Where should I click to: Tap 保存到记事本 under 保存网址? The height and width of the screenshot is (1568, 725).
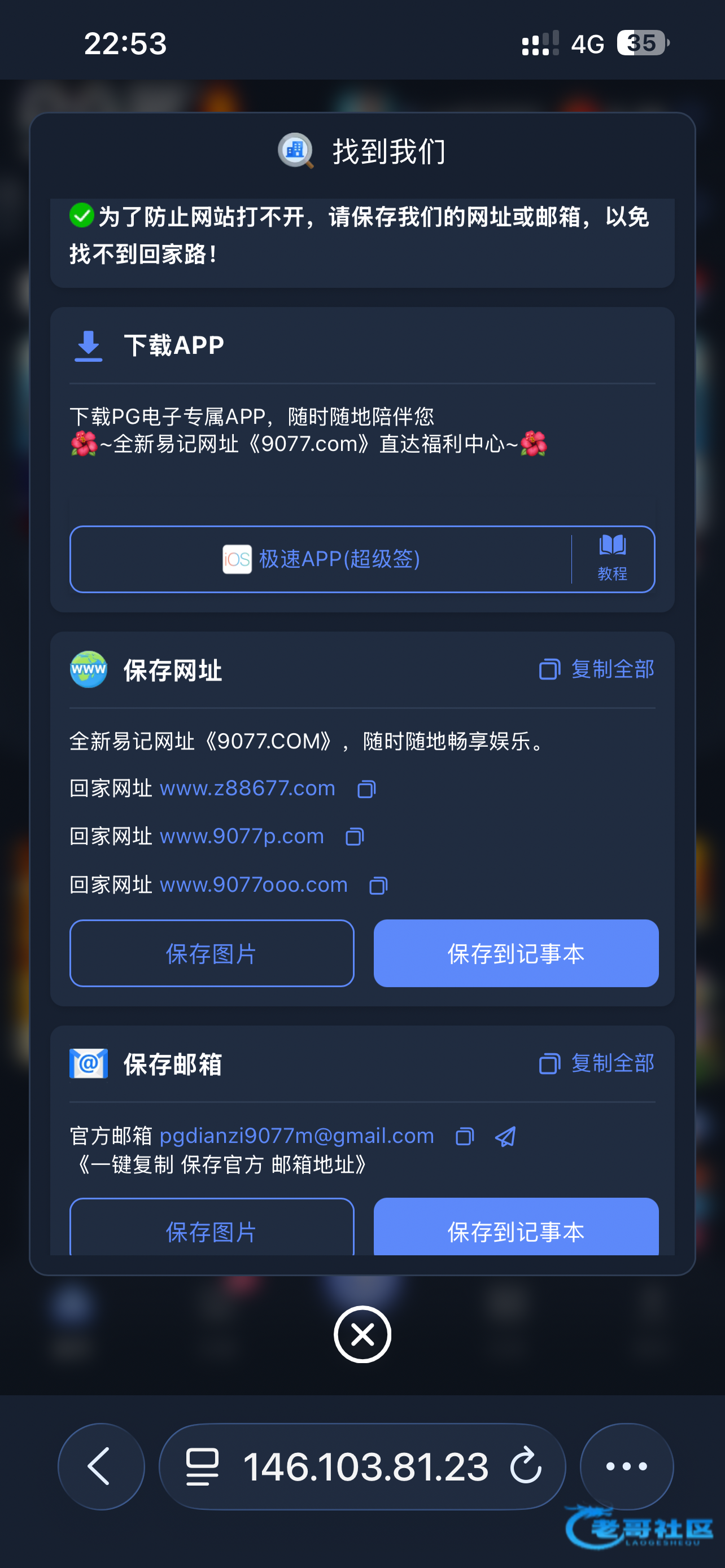[516, 953]
